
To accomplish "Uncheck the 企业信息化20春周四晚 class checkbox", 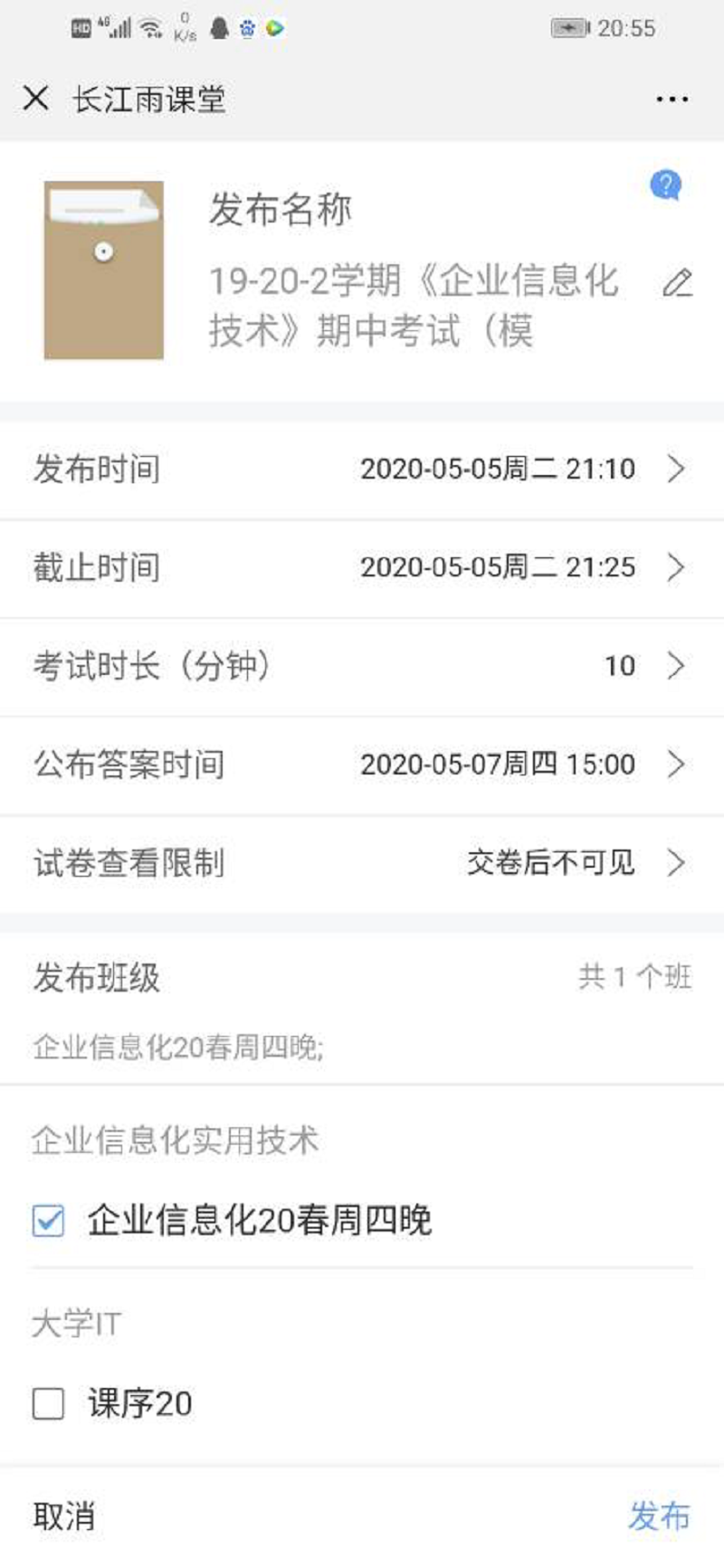I will [48, 1221].
